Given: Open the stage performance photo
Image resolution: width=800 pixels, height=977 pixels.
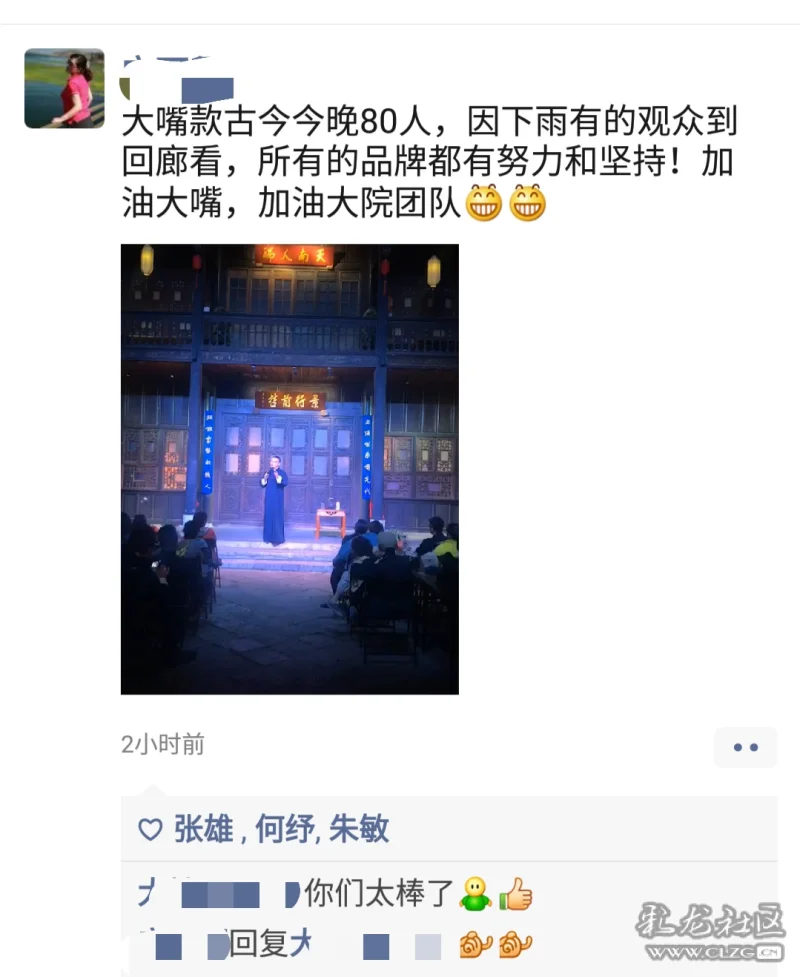Looking at the screenshot, I should point(289,468).
